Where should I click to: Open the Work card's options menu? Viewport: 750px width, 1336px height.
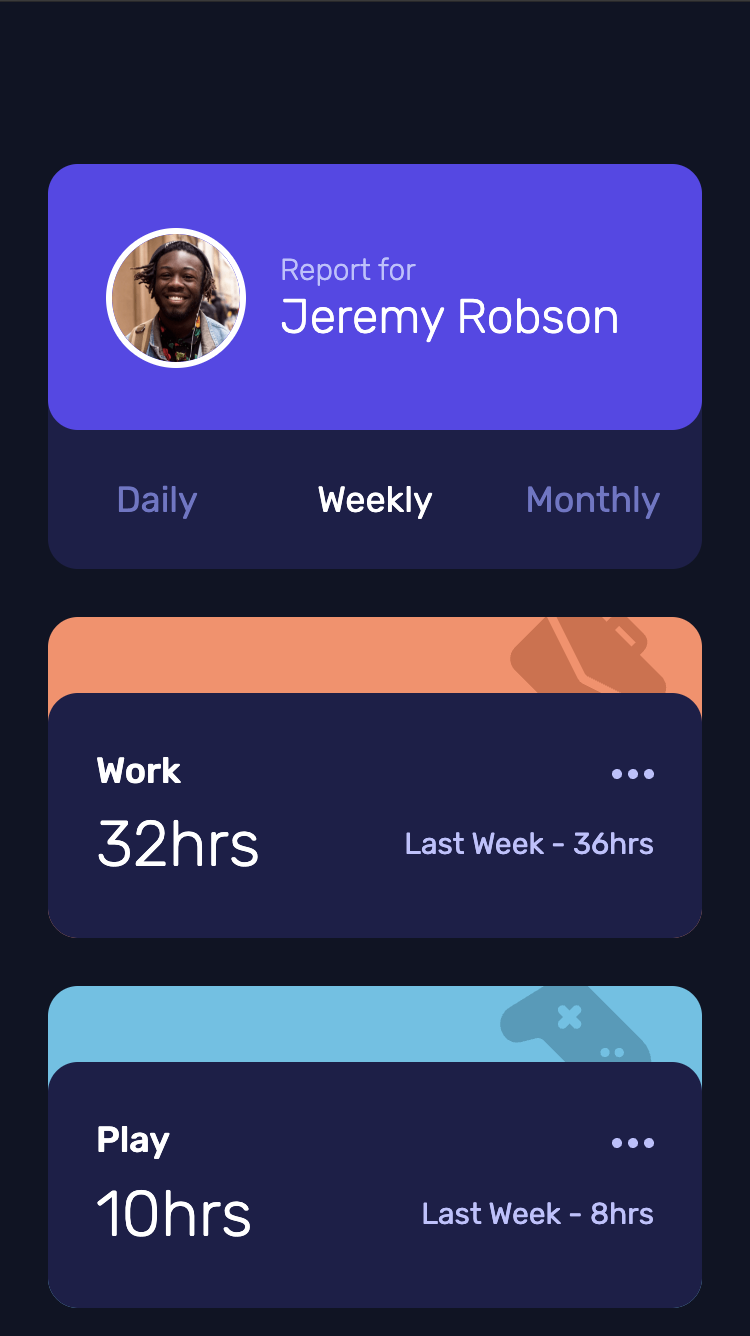633,774
